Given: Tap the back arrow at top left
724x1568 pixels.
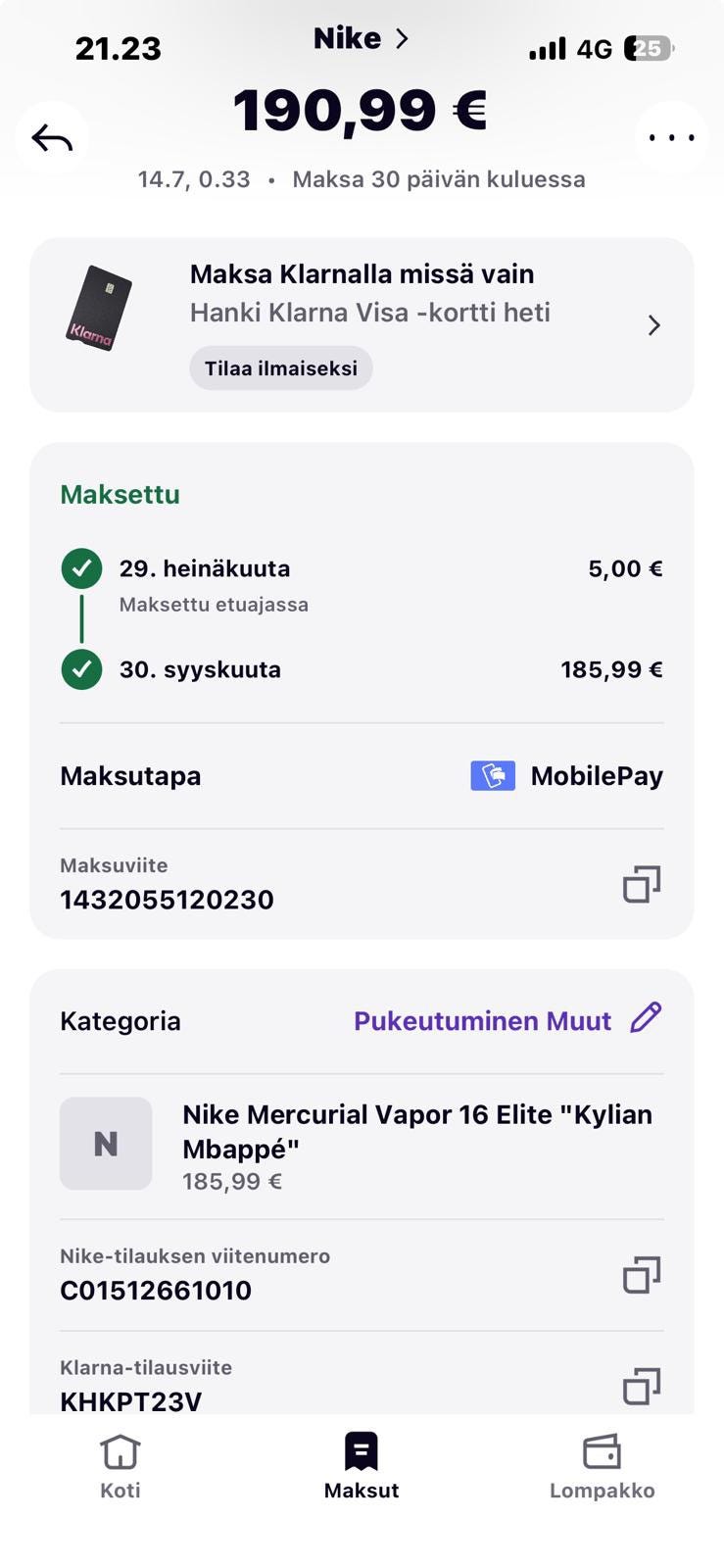Looking at the screenshot, I should click(52, 137).
